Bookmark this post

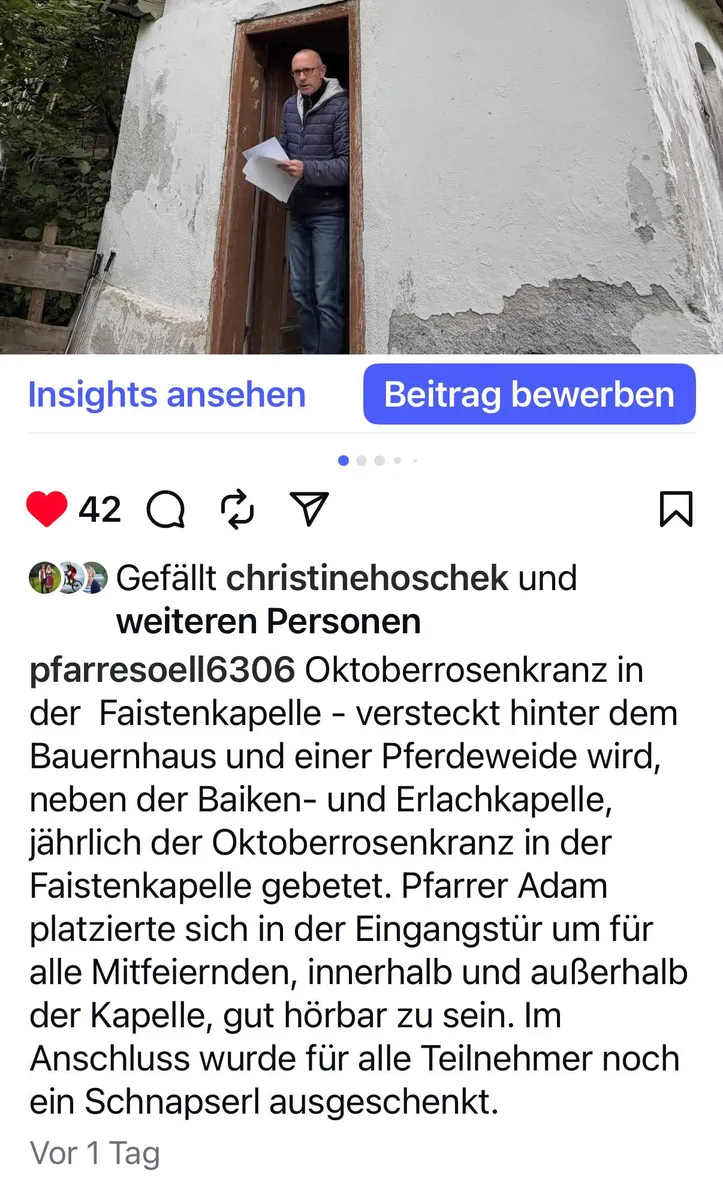(676, 510)
